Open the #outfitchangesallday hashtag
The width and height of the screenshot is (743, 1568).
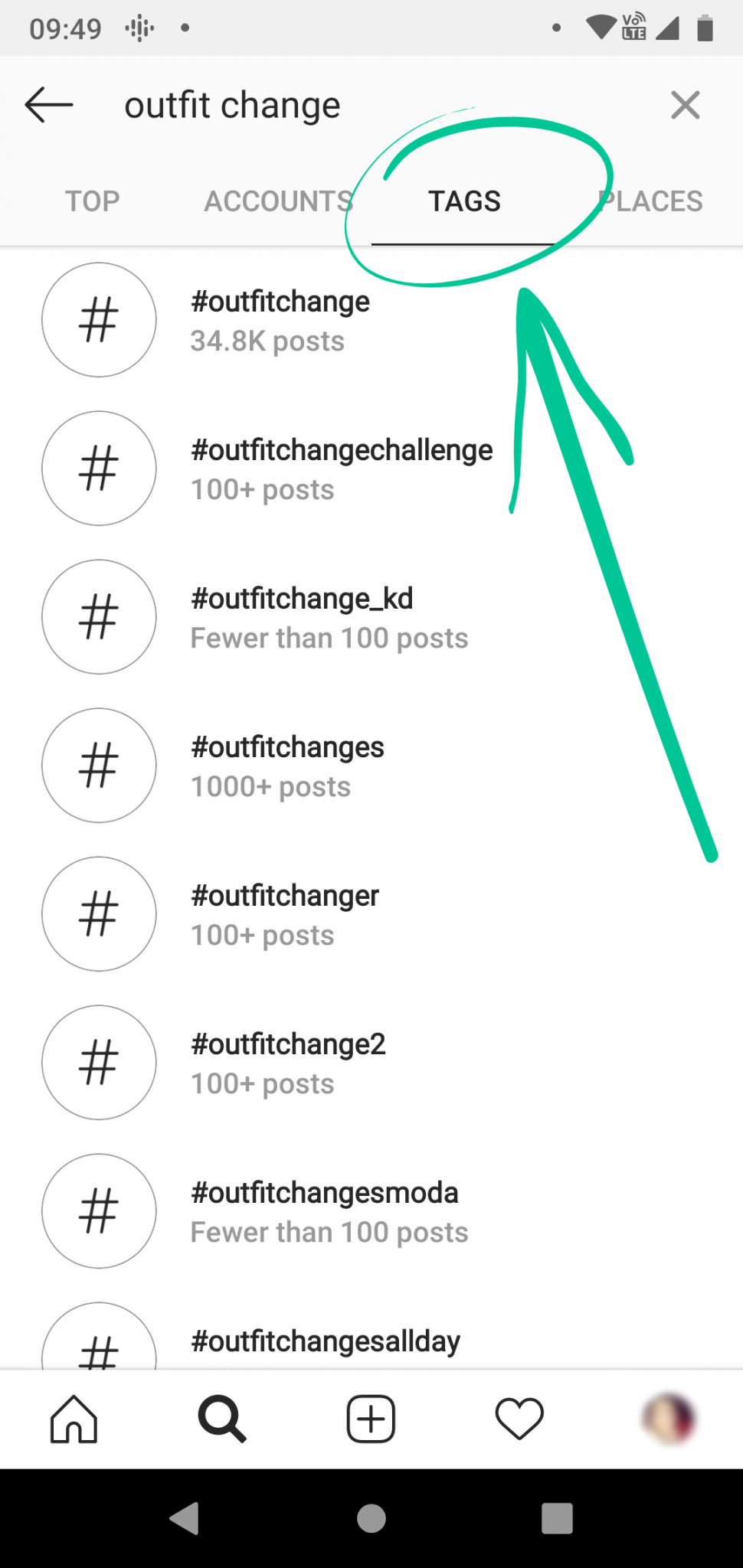point(371,1334)
